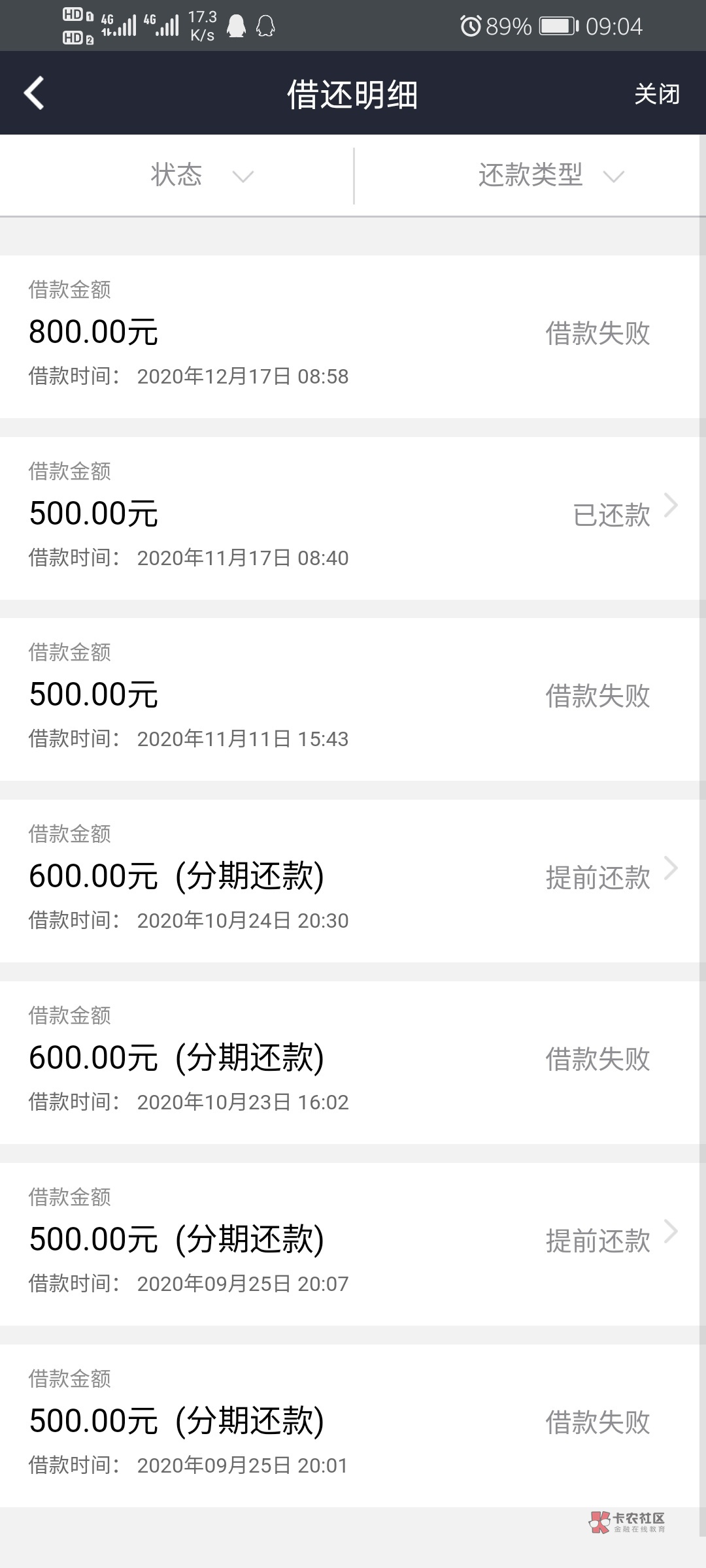Go back using the top-left arrow
The image size is (706, 1568).
pos(34,93)
